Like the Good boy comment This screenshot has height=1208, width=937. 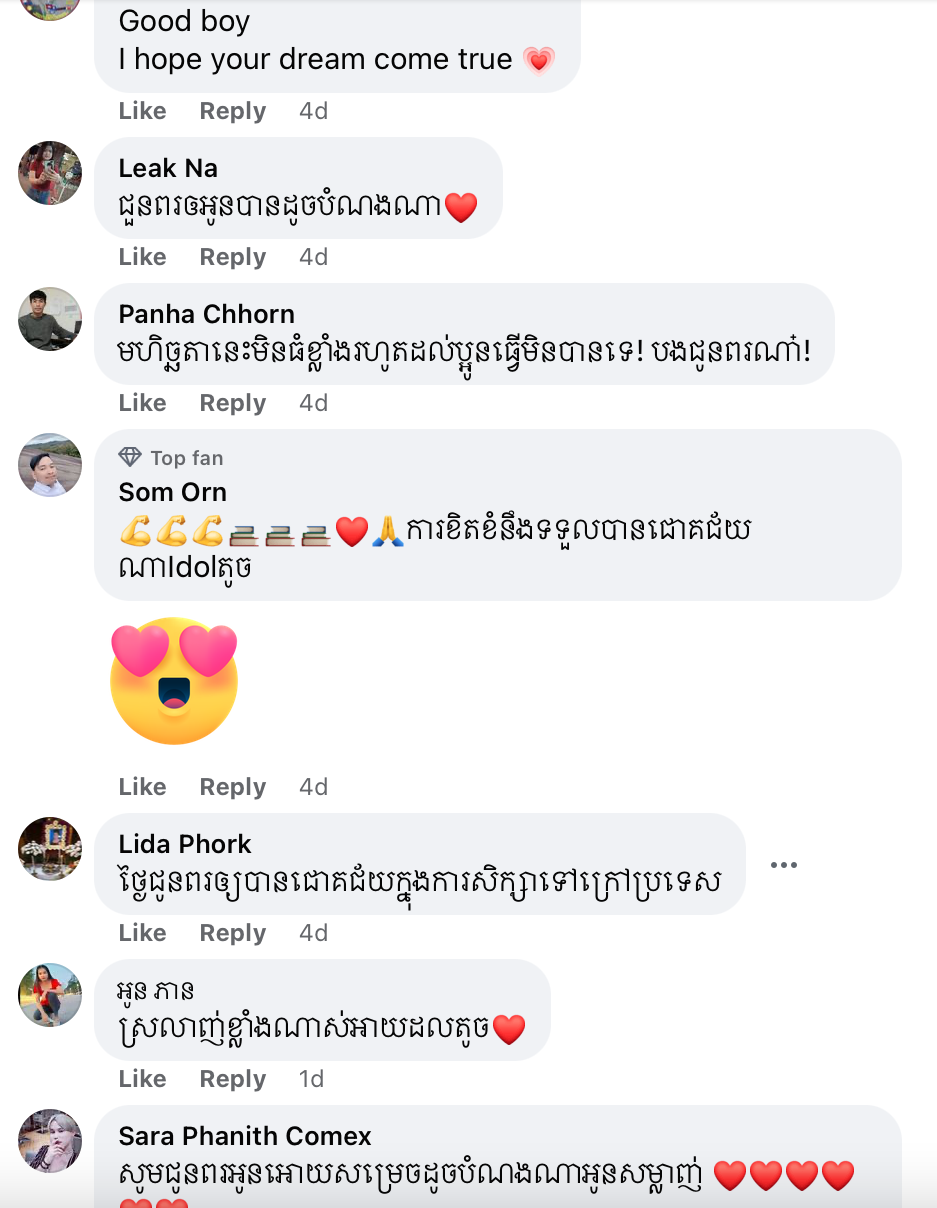click(142, 111)
